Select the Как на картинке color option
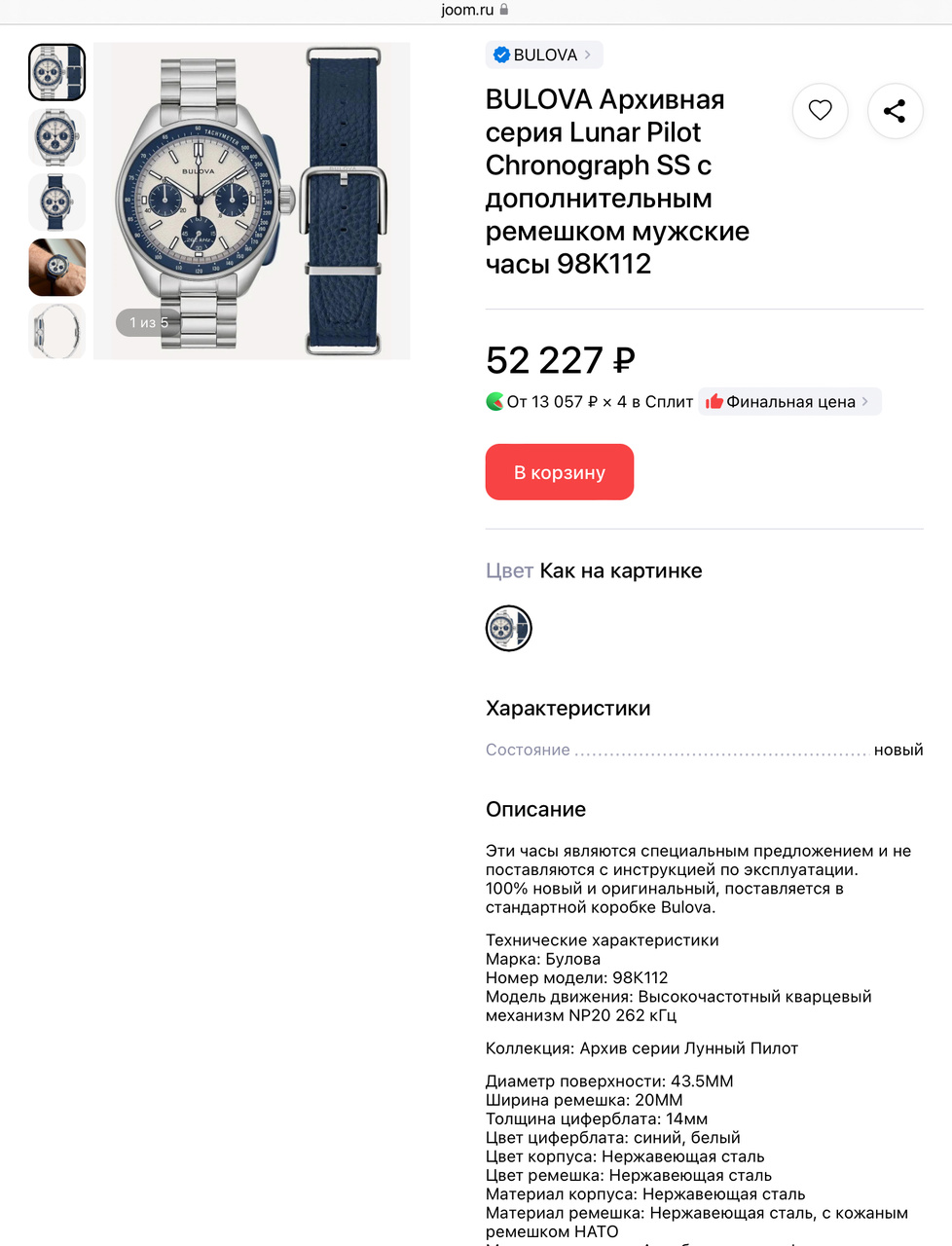The image size is (952, 1246). click(x=509, y=628)
